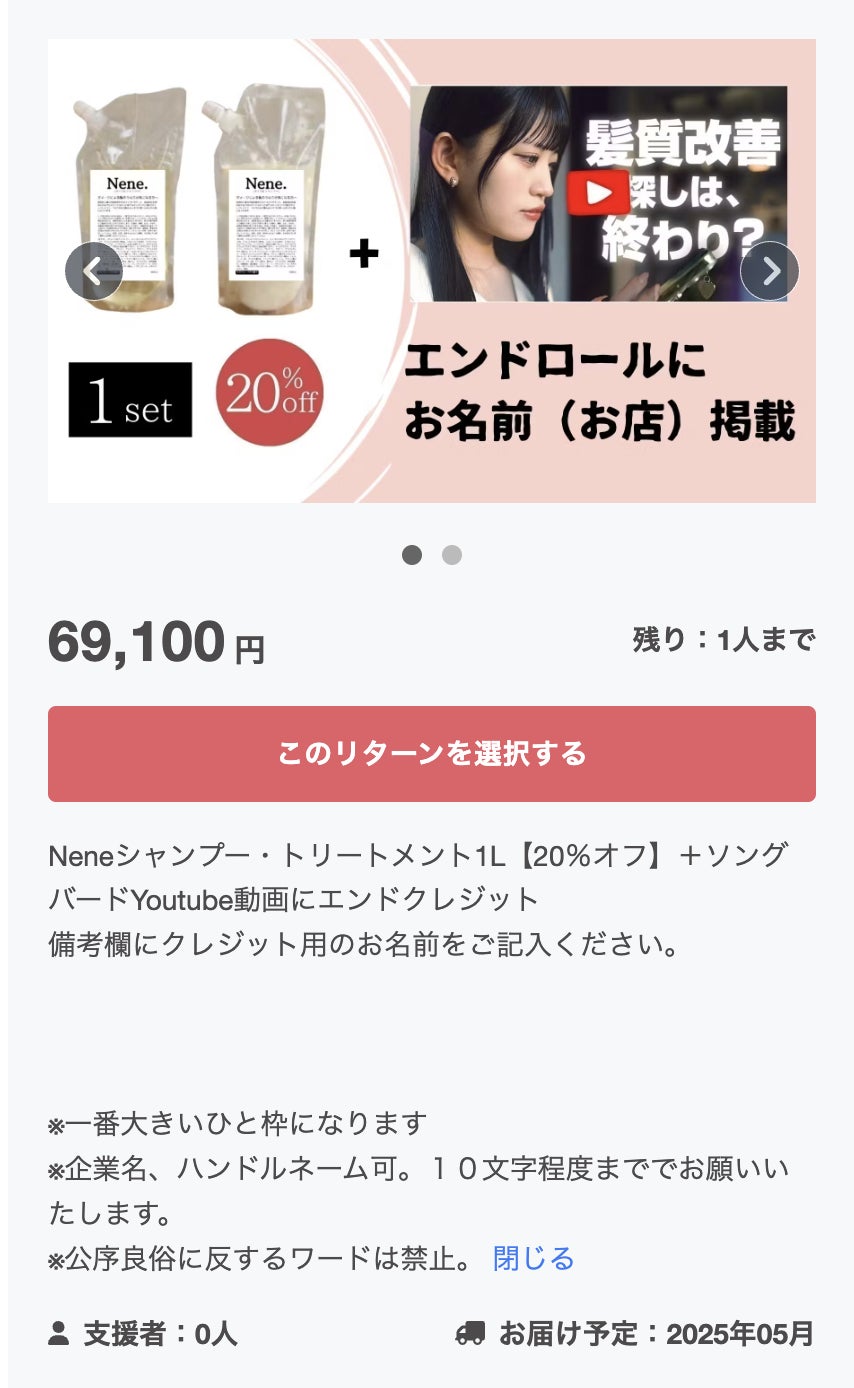The image size is (854, 1388).
Task: Tap このリターンを選択する button
Action: point(432,754)
